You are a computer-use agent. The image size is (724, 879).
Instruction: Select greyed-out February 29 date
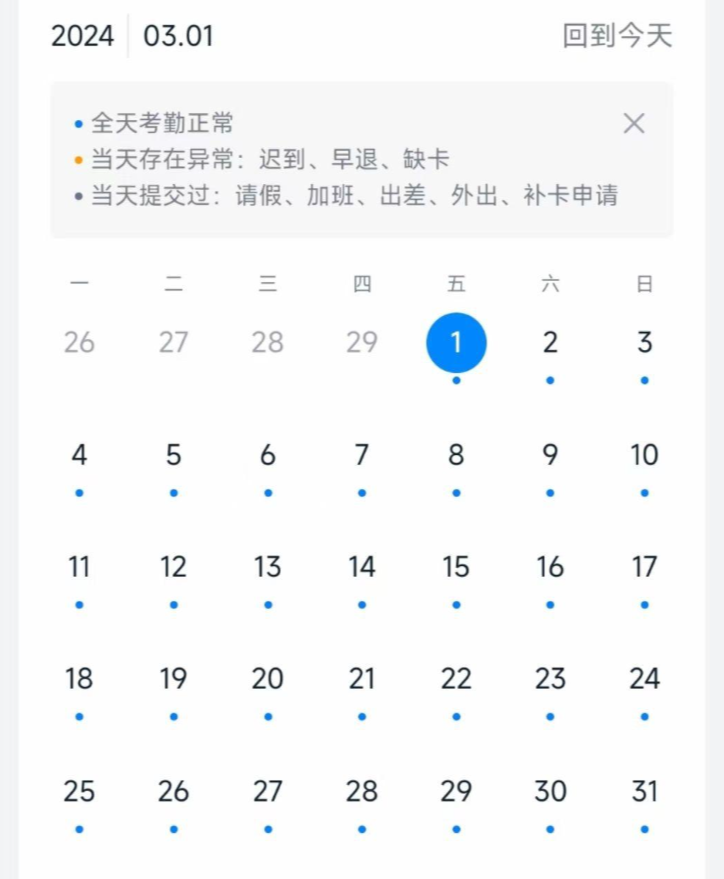pyautogui.click(x=362, y=343)
